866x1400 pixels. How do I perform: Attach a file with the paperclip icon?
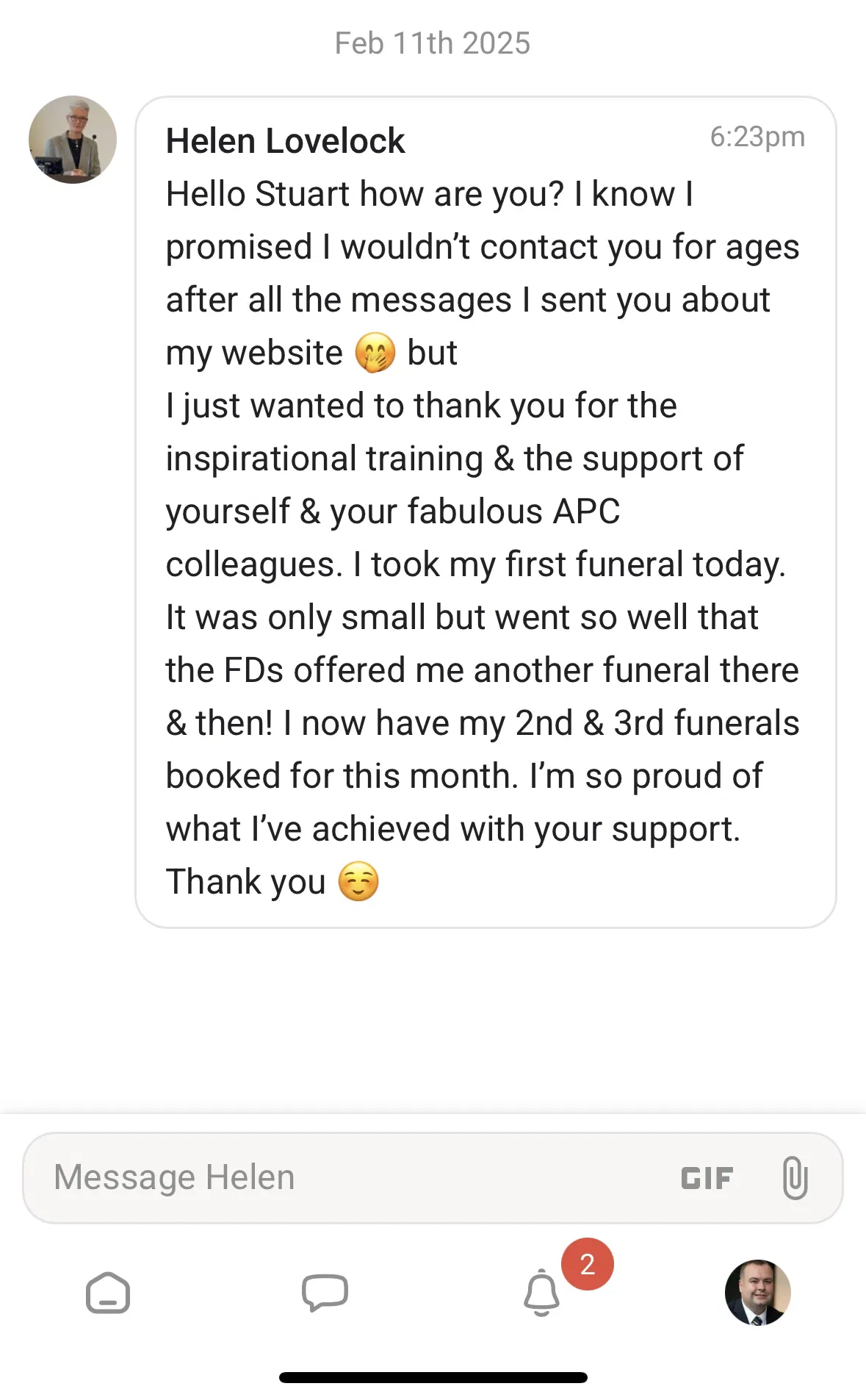pos(795,1177)
